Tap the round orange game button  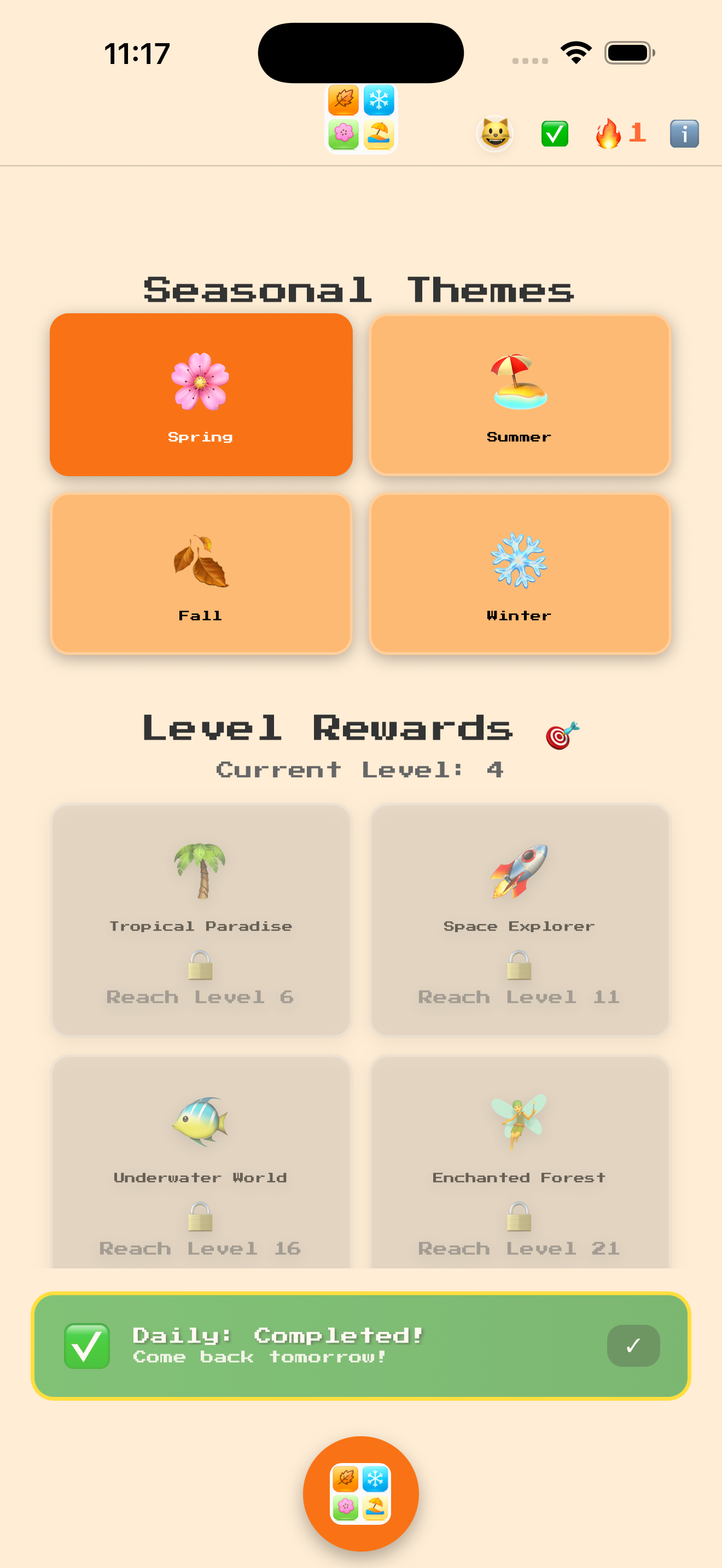coord(360,1493)
